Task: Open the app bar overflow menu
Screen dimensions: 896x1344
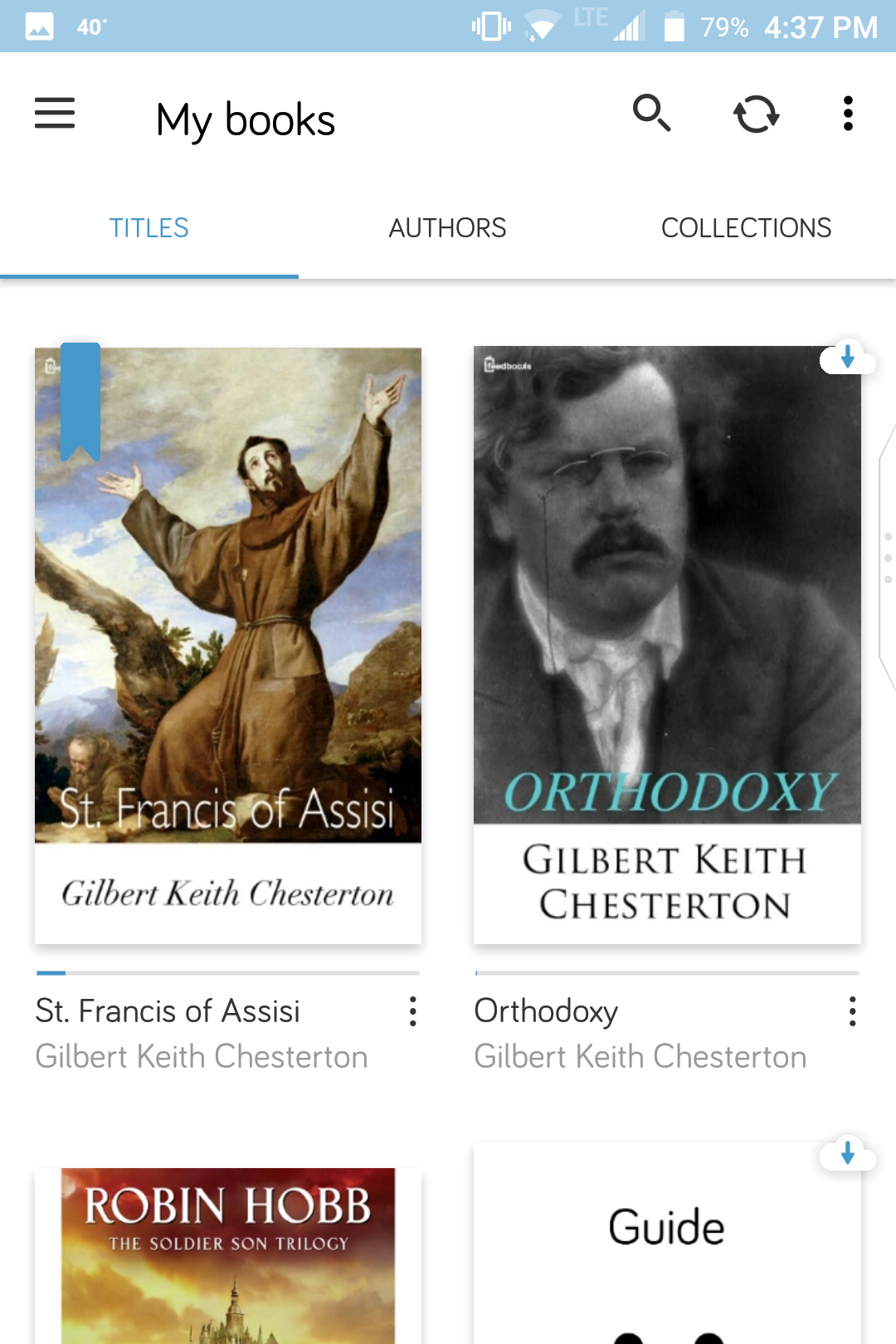Action: click(x=847, y=114)
